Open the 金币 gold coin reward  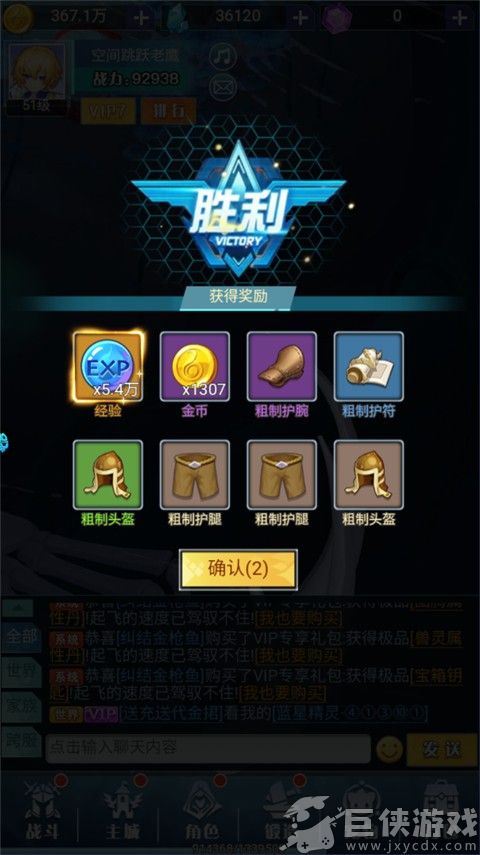point(195,366)
